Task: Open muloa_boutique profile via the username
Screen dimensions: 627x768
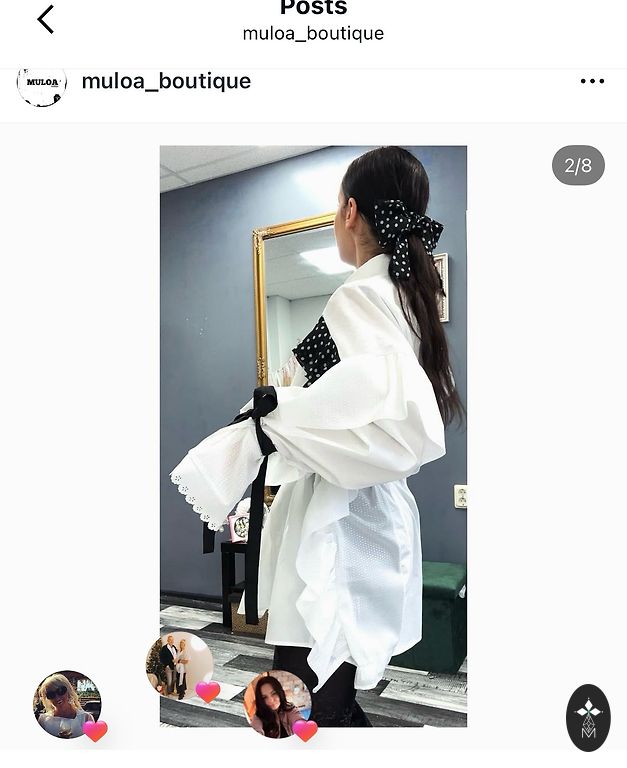Action: [166, 81]
